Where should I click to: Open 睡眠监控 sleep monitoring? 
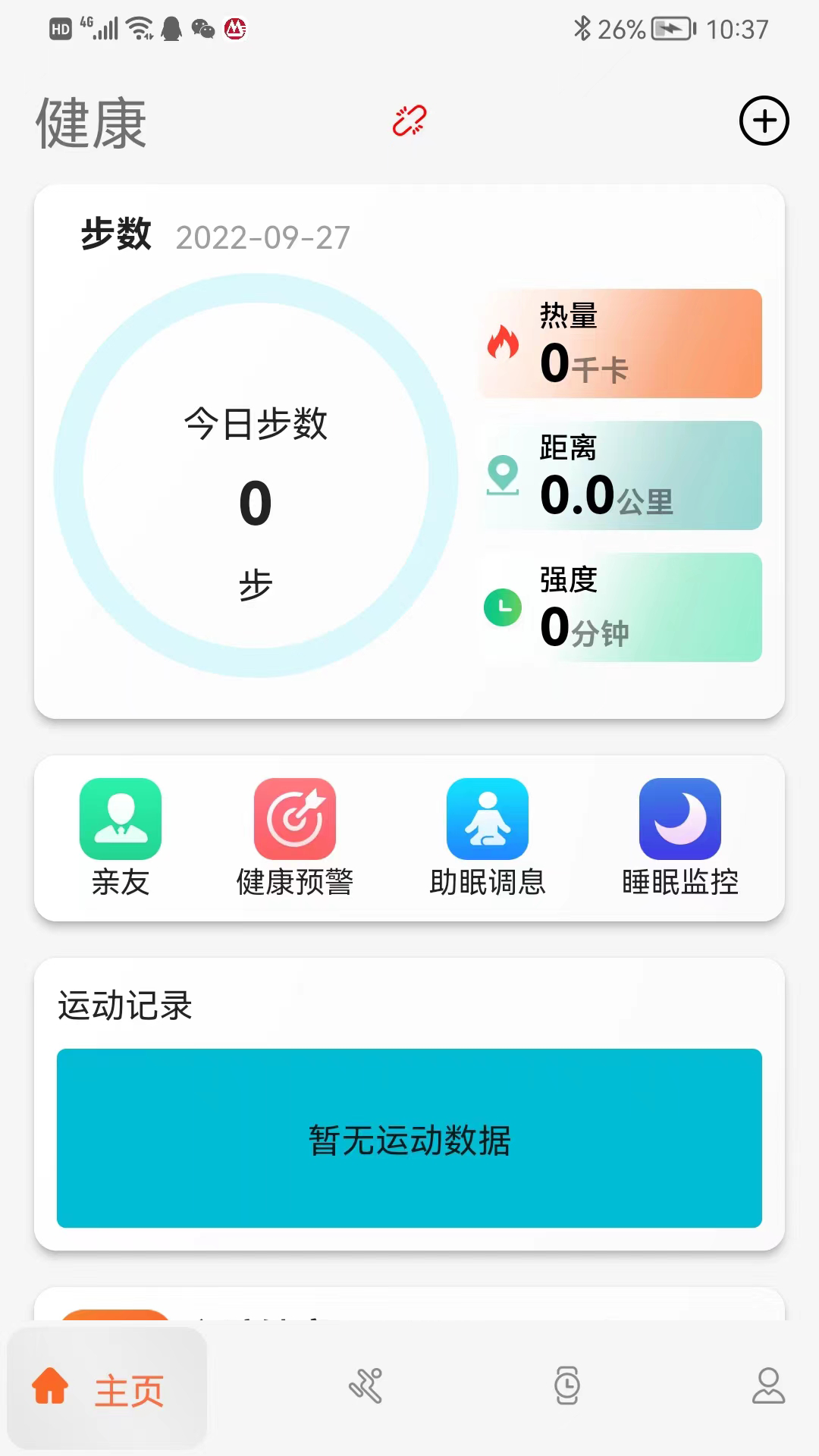click(x=680, y=838)
